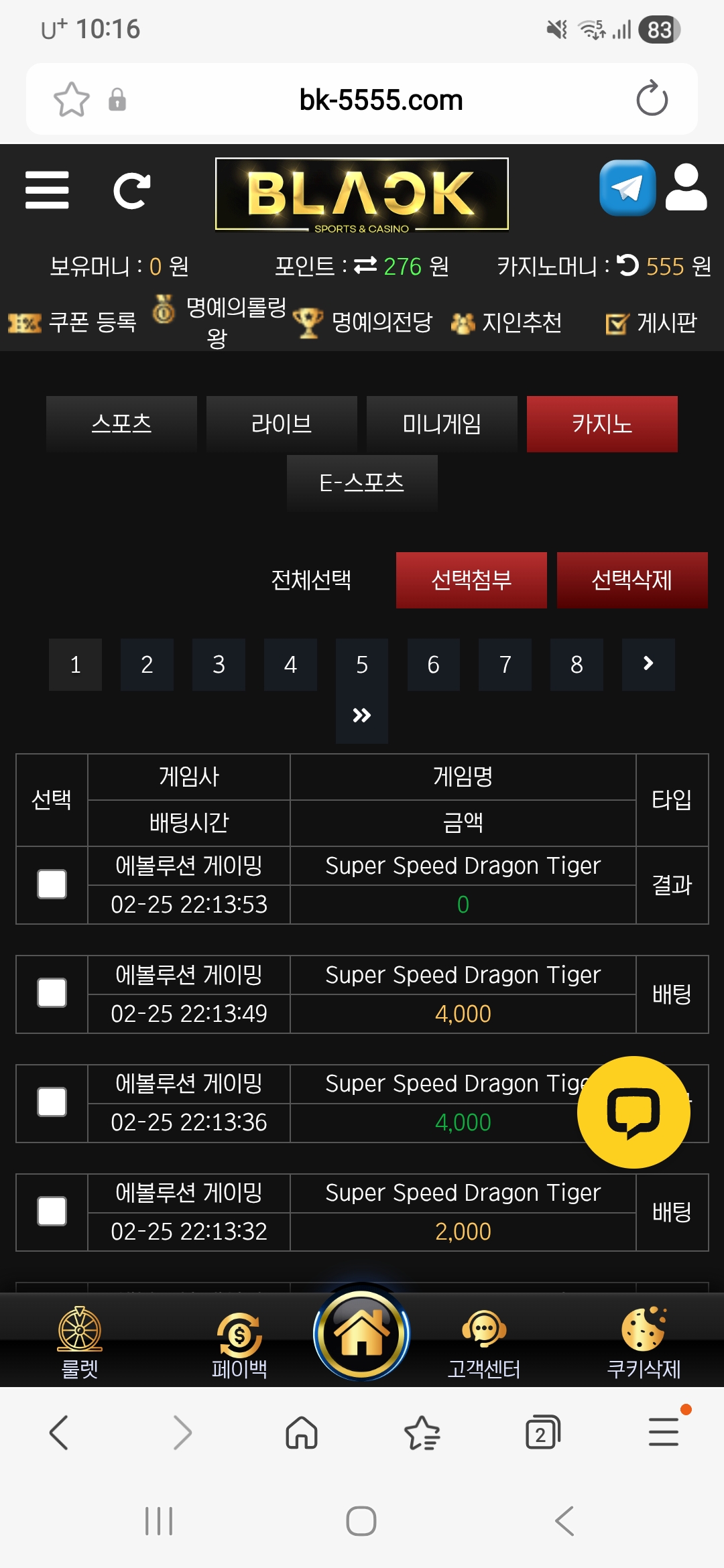Click 전체선택 to select all entries
724x1568 pixels.
312,580
